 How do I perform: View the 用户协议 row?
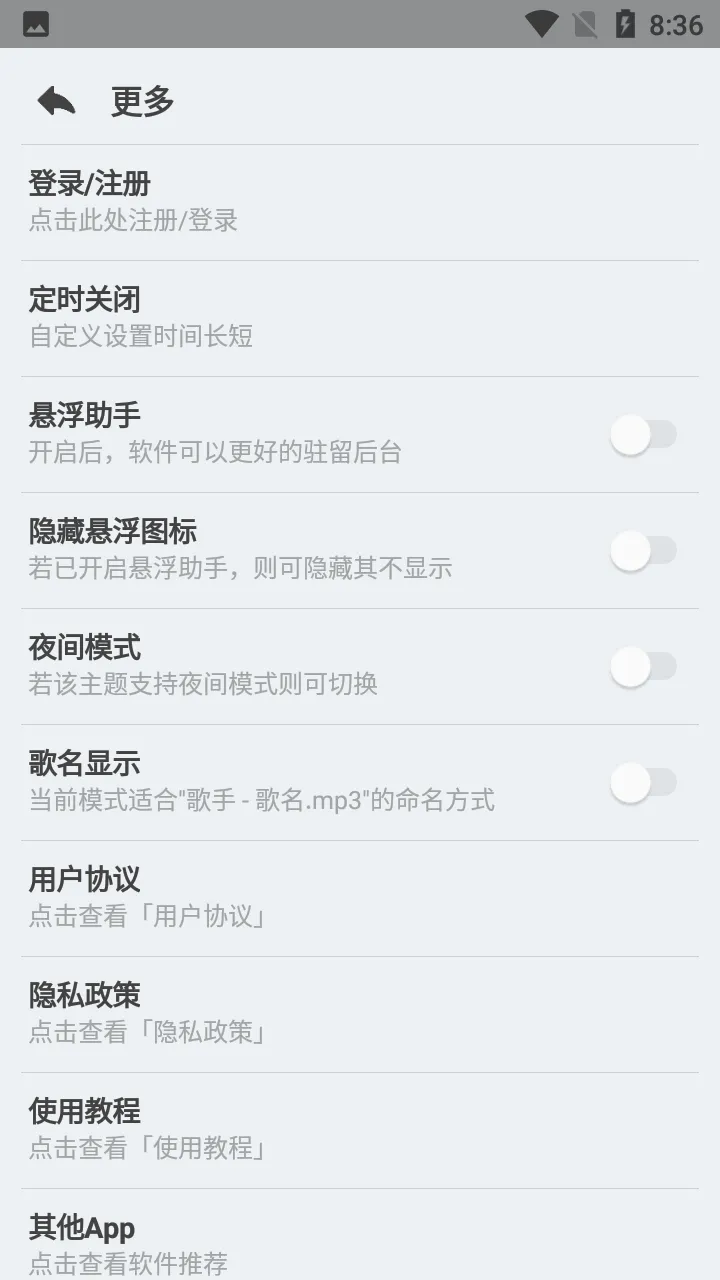tap(360, 898)
